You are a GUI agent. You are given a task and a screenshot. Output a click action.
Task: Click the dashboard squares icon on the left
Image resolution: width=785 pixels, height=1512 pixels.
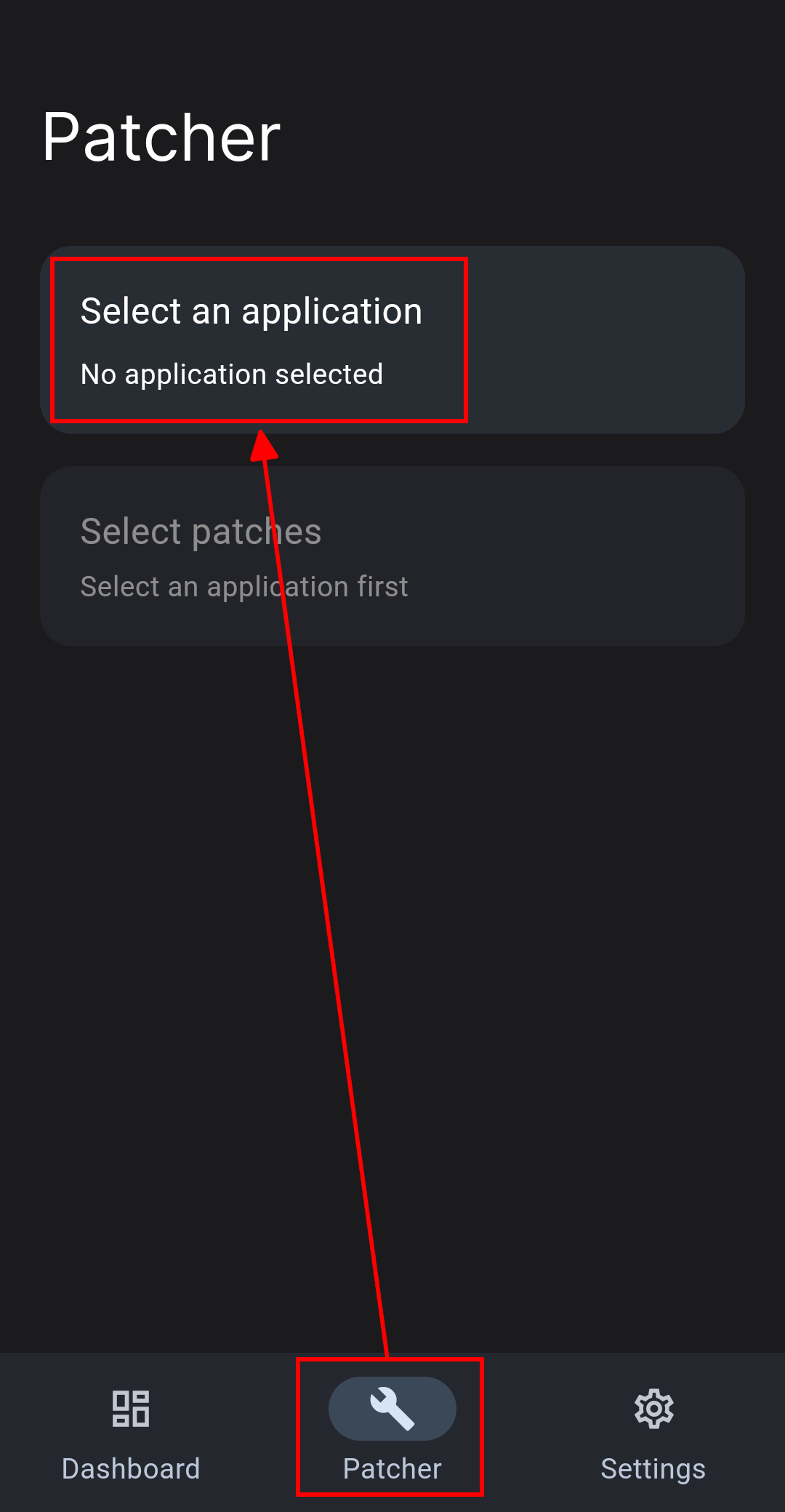tap(132, 1409)
